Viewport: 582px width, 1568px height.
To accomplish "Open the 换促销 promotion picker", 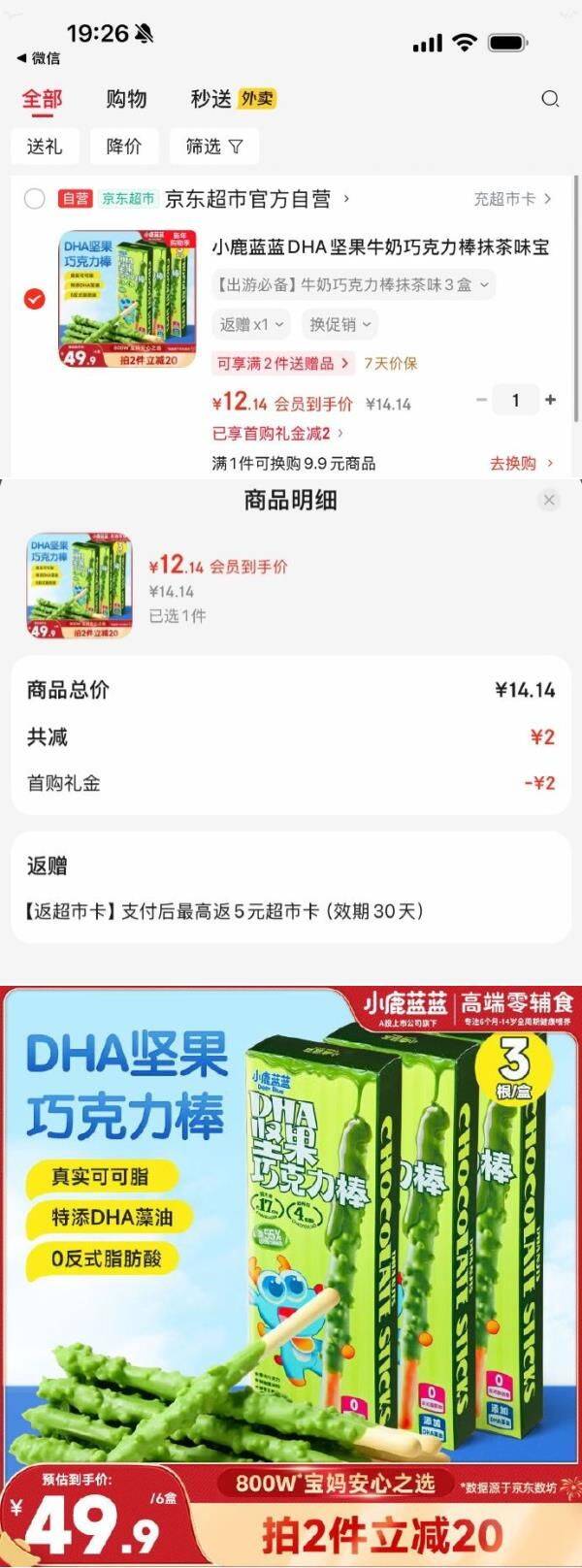I will 339,325.
